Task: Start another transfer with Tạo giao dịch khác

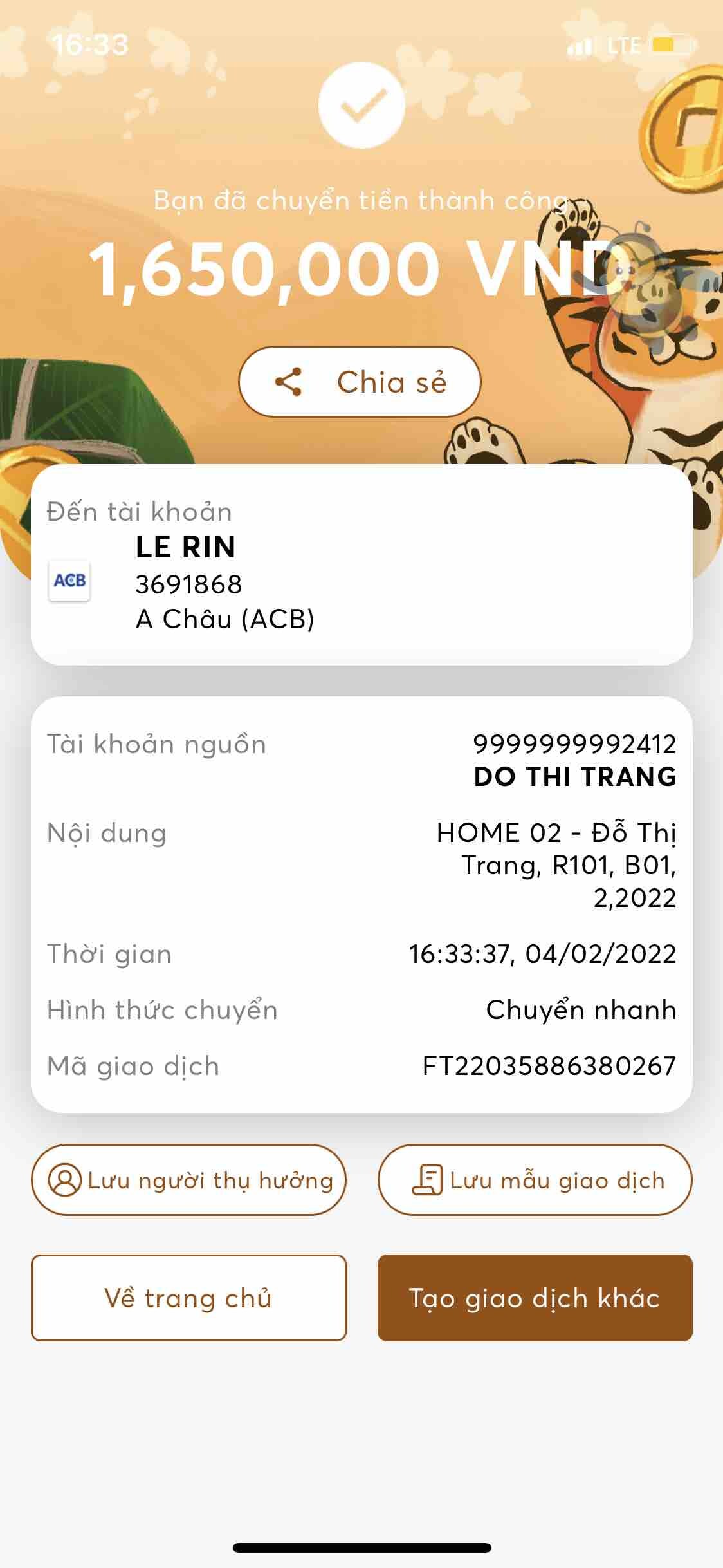Action: (535, 1298)
